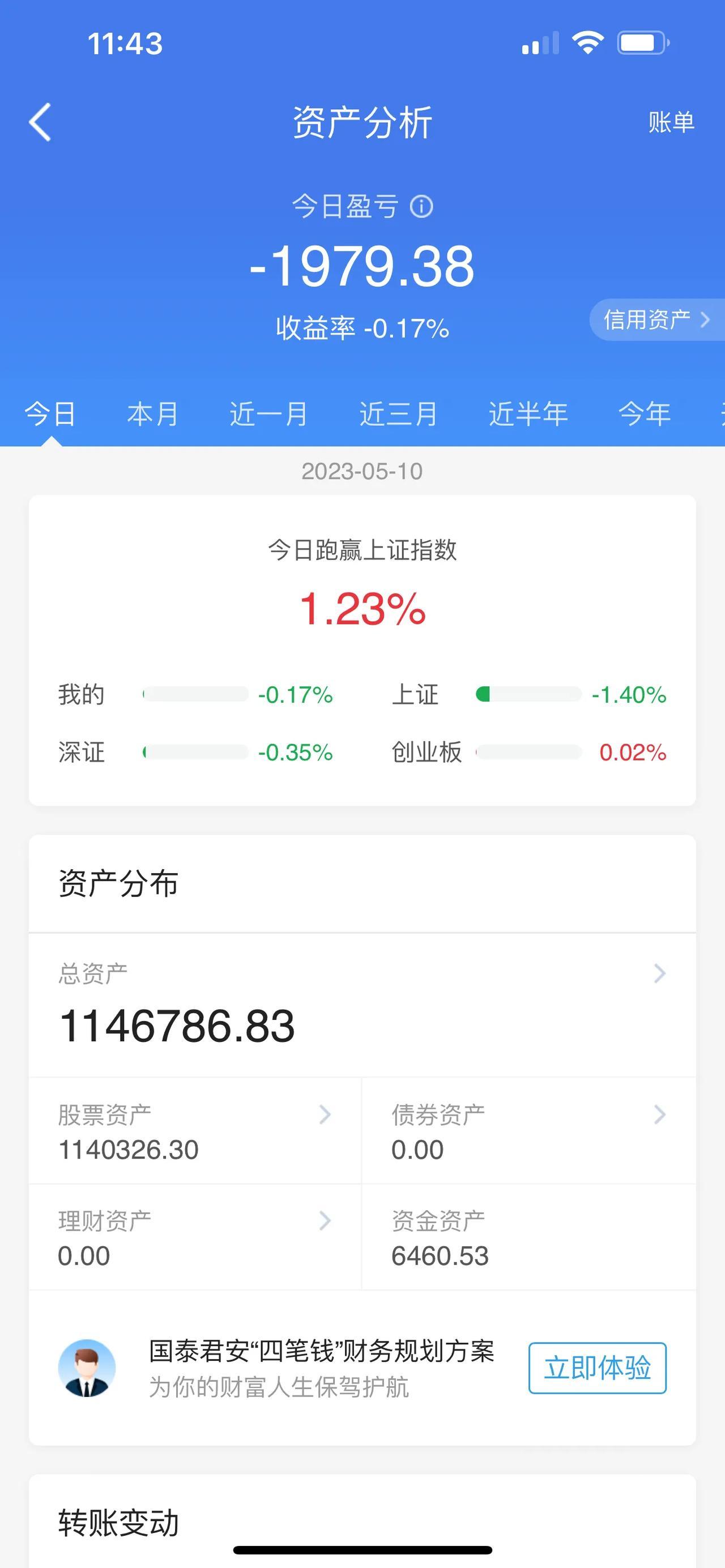The image size is (725, 1568).
Task: Go back using the top-left arrow
Action: (x=40, y=122)
